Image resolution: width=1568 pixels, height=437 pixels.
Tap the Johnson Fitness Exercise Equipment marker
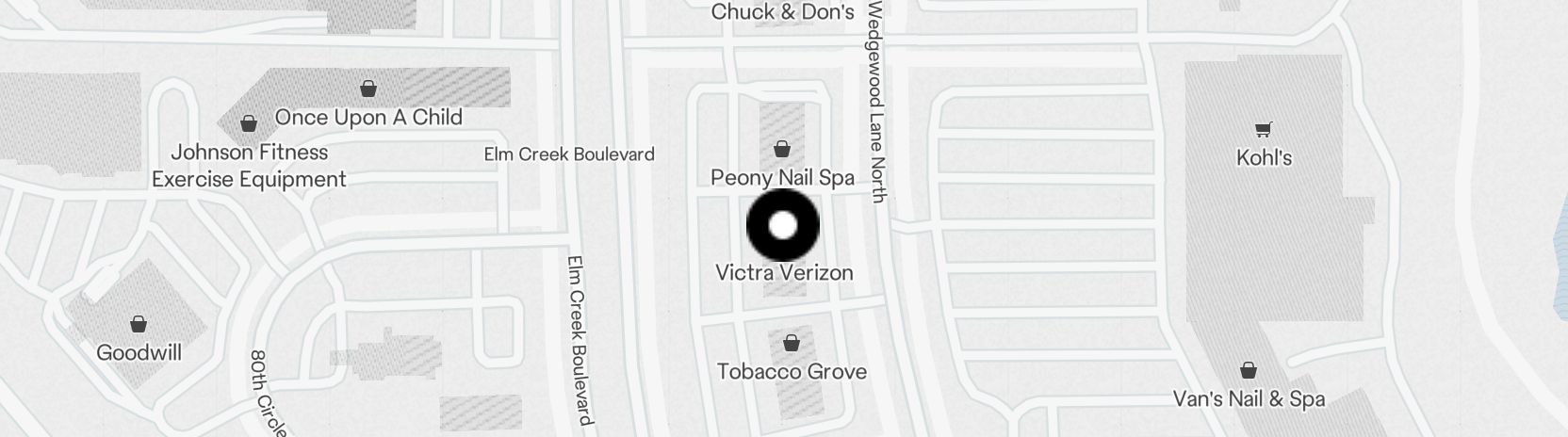[x=249, y=124]
